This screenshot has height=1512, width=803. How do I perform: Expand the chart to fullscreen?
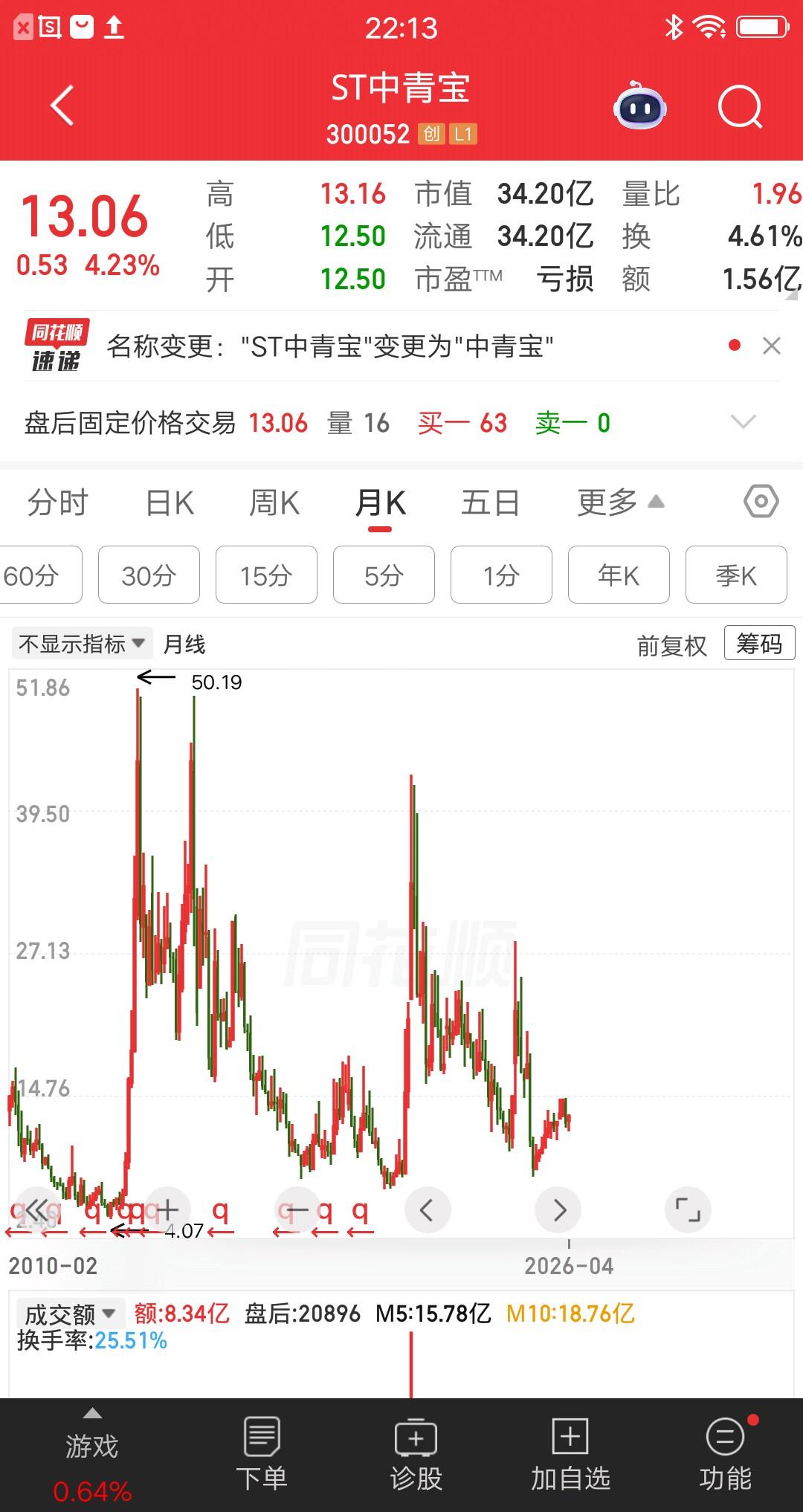click(x=688, y=1209)
